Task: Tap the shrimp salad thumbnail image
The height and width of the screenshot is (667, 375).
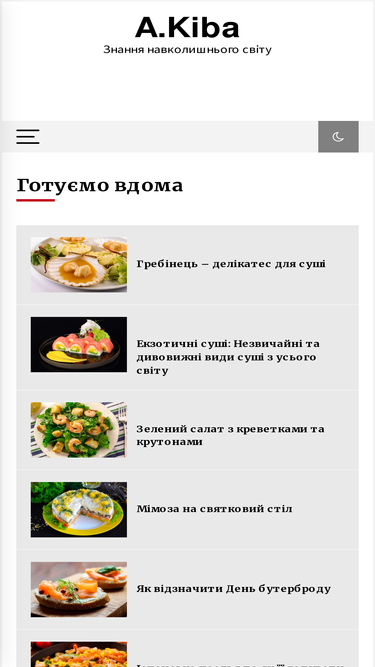Action: (x=79, y=430)
